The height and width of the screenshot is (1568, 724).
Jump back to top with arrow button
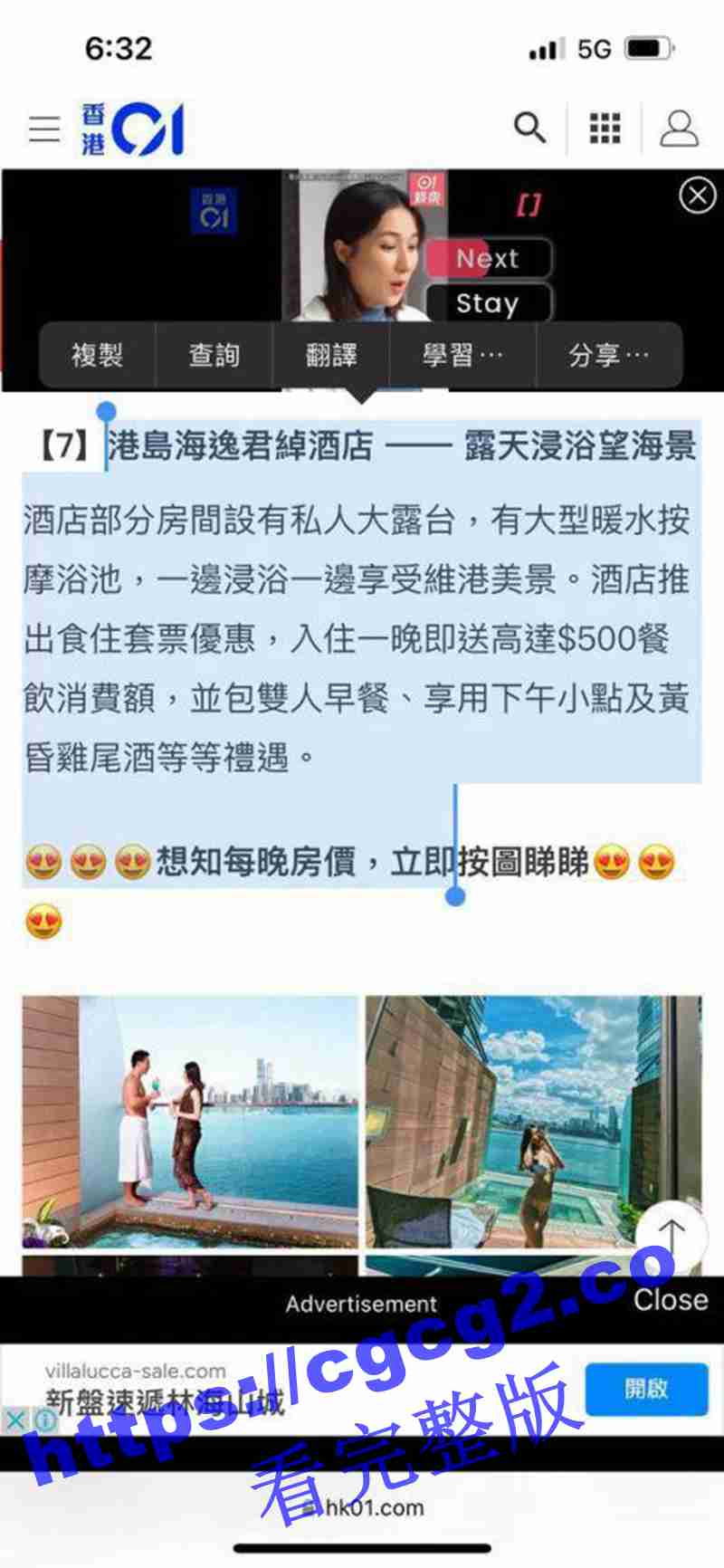[671, 1236]
